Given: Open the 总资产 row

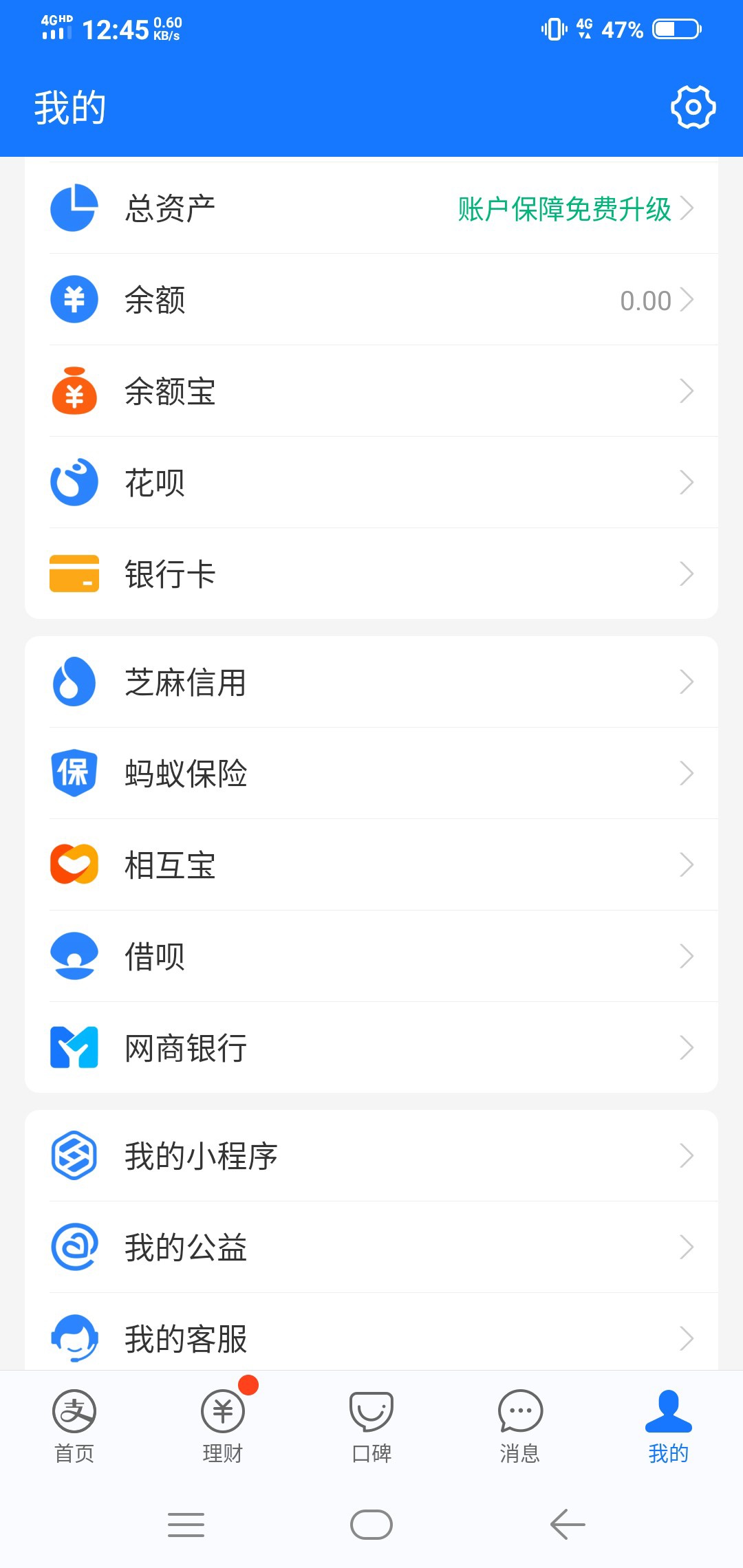Looking at the screenshot, I should (371, 208).
